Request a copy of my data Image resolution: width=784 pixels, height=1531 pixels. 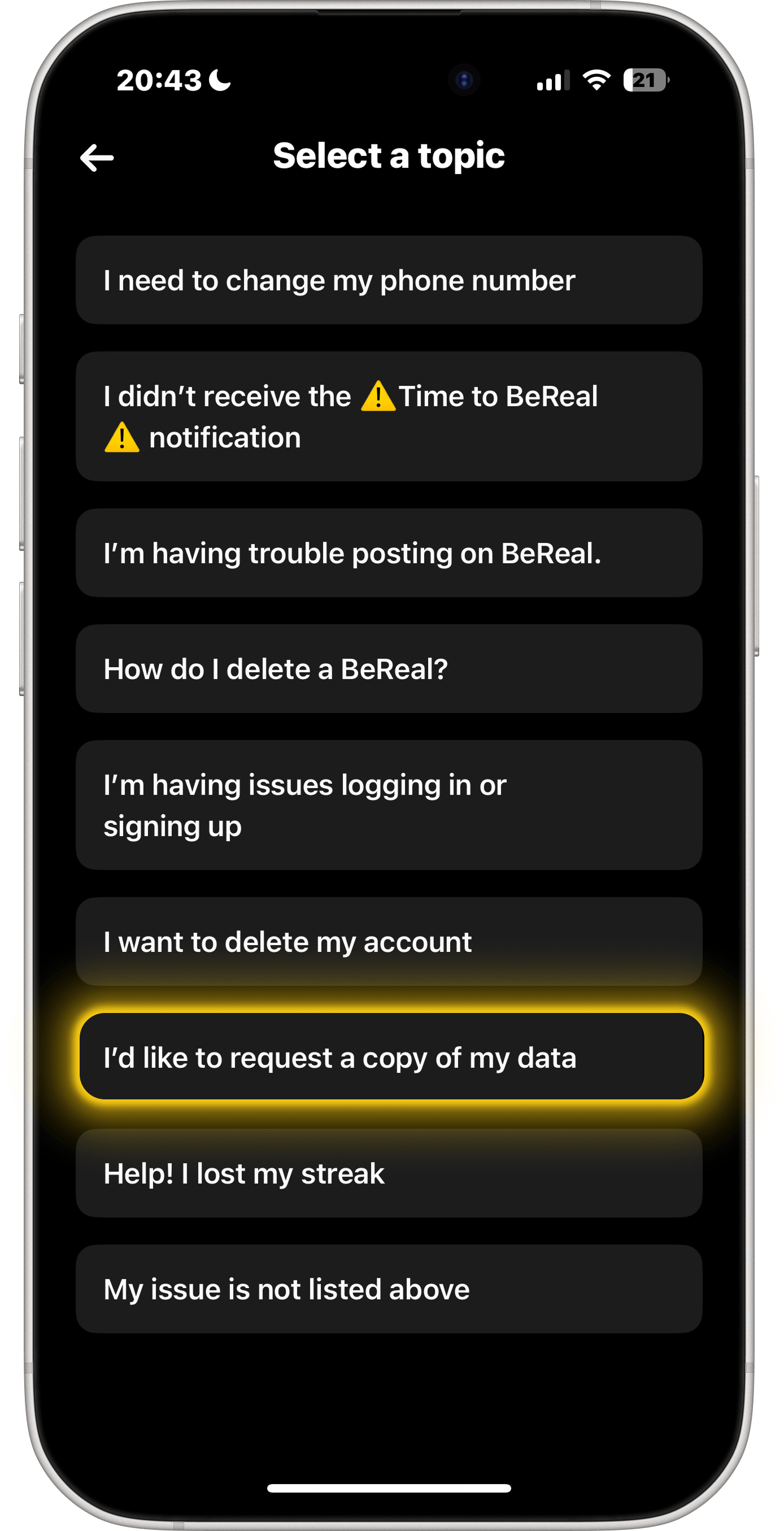point(391,1058)
